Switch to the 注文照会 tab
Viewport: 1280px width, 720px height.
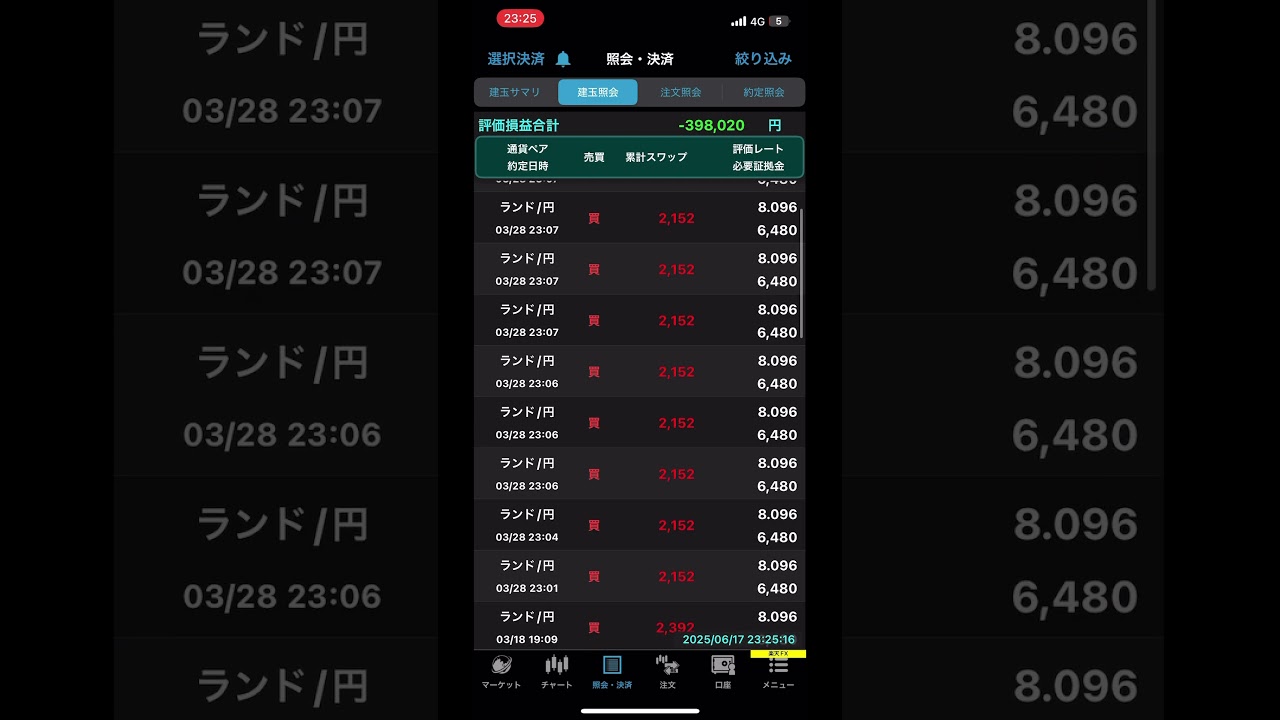[x=680, y=92]
